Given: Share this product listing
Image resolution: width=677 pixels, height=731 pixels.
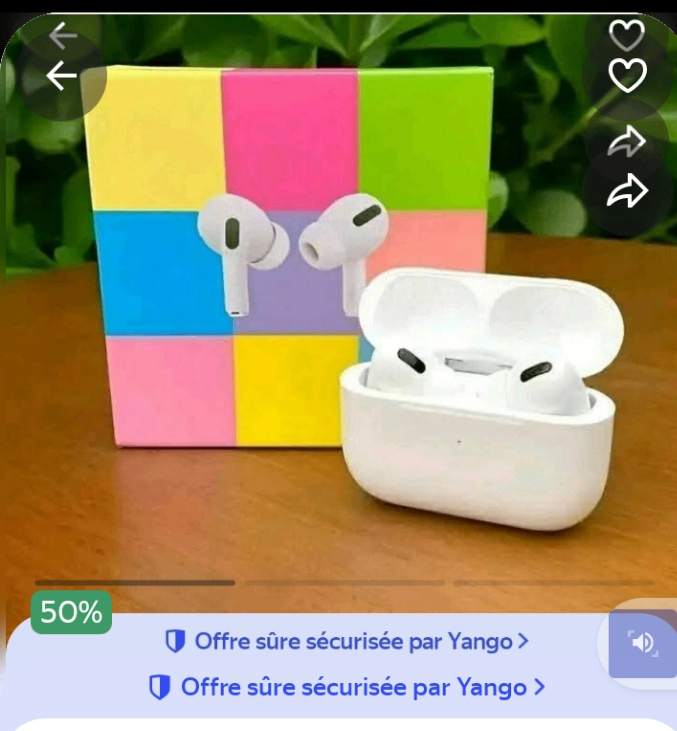Looking at the screenshot, I should [x=627, y=191].
